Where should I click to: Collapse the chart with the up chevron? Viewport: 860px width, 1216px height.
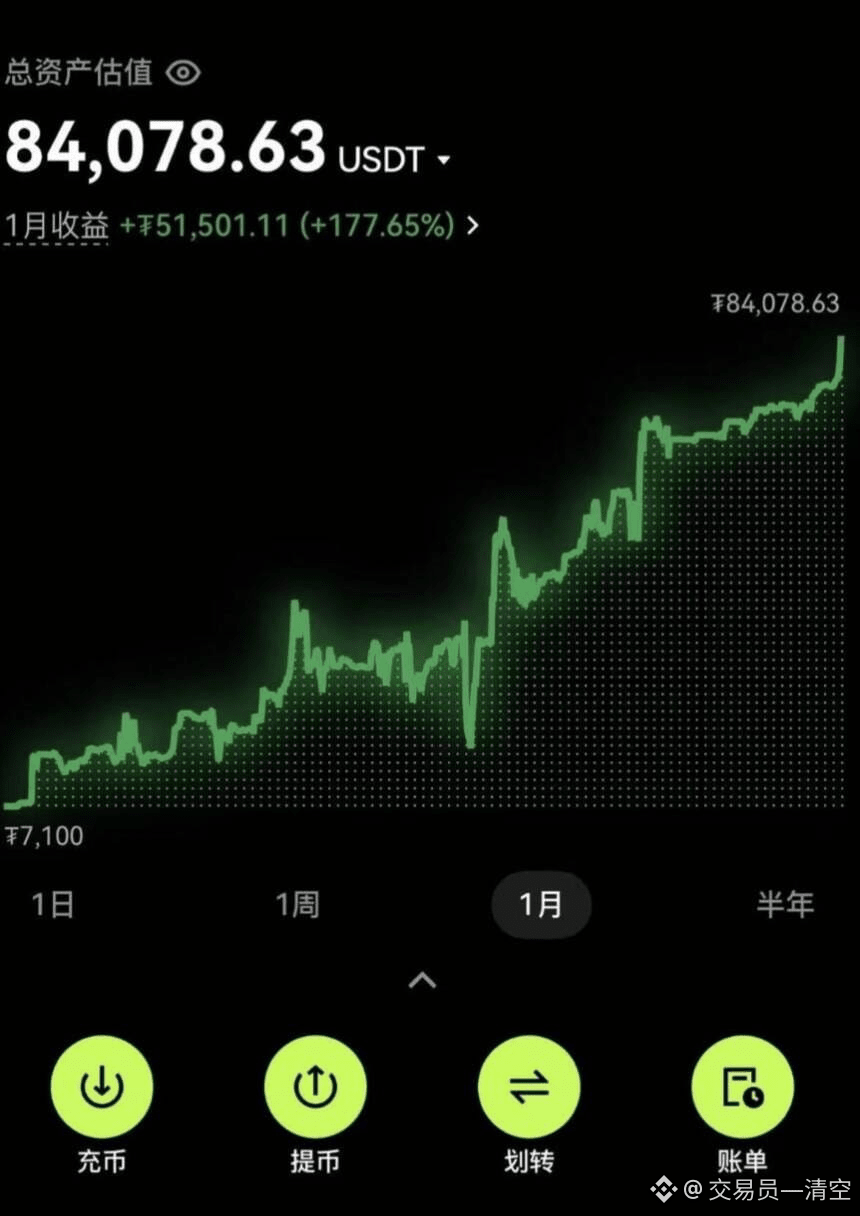click(x=422, y=980)
